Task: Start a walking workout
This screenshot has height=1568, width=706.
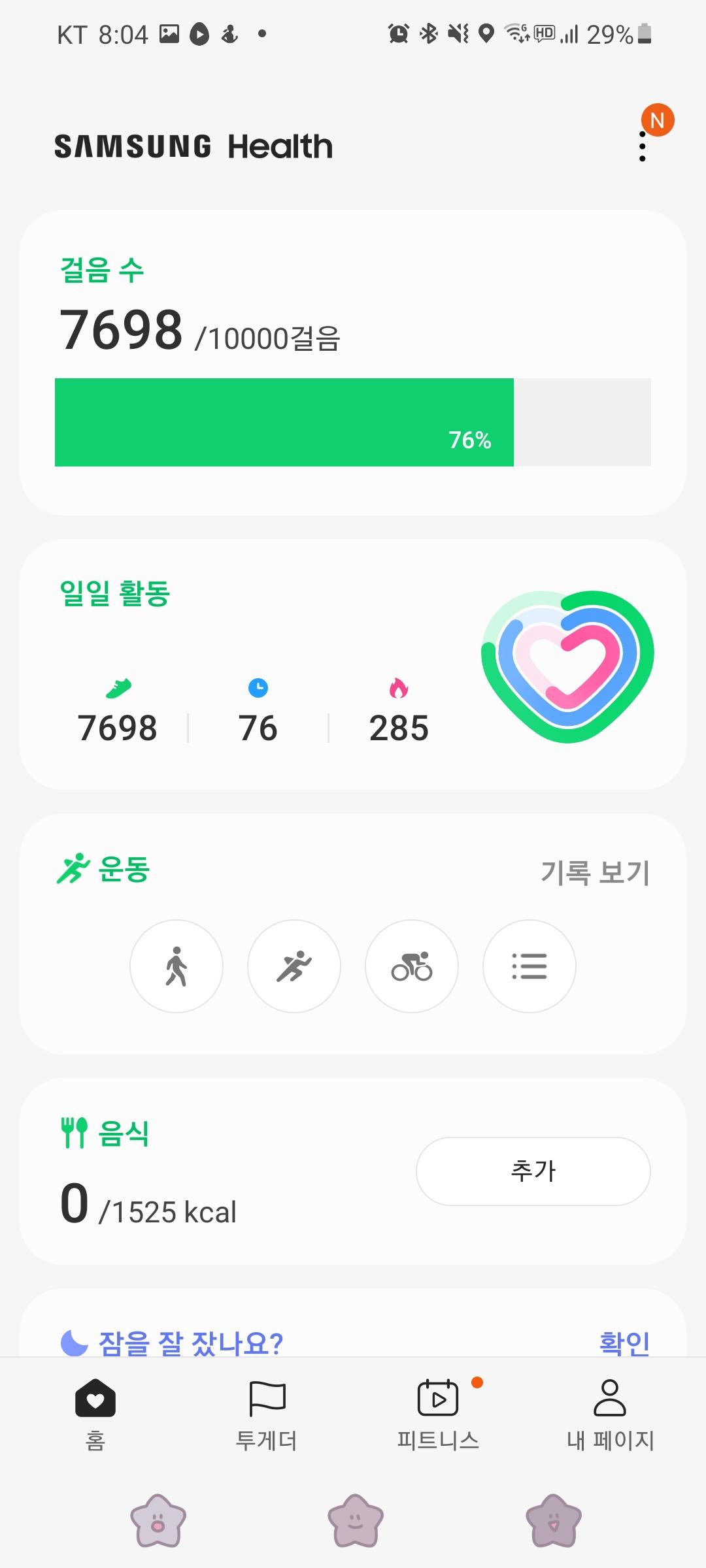Action: coord(176,966)
